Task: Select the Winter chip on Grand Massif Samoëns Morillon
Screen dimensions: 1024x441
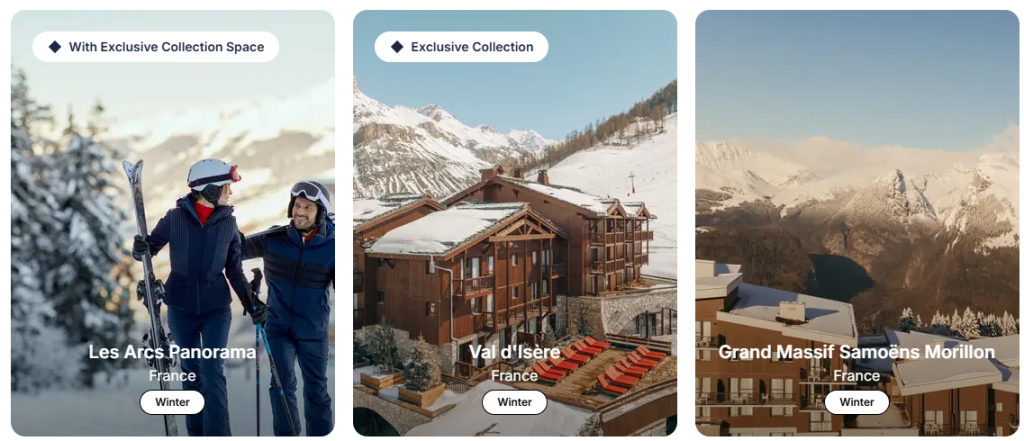Action: click(x=856, y=402)
